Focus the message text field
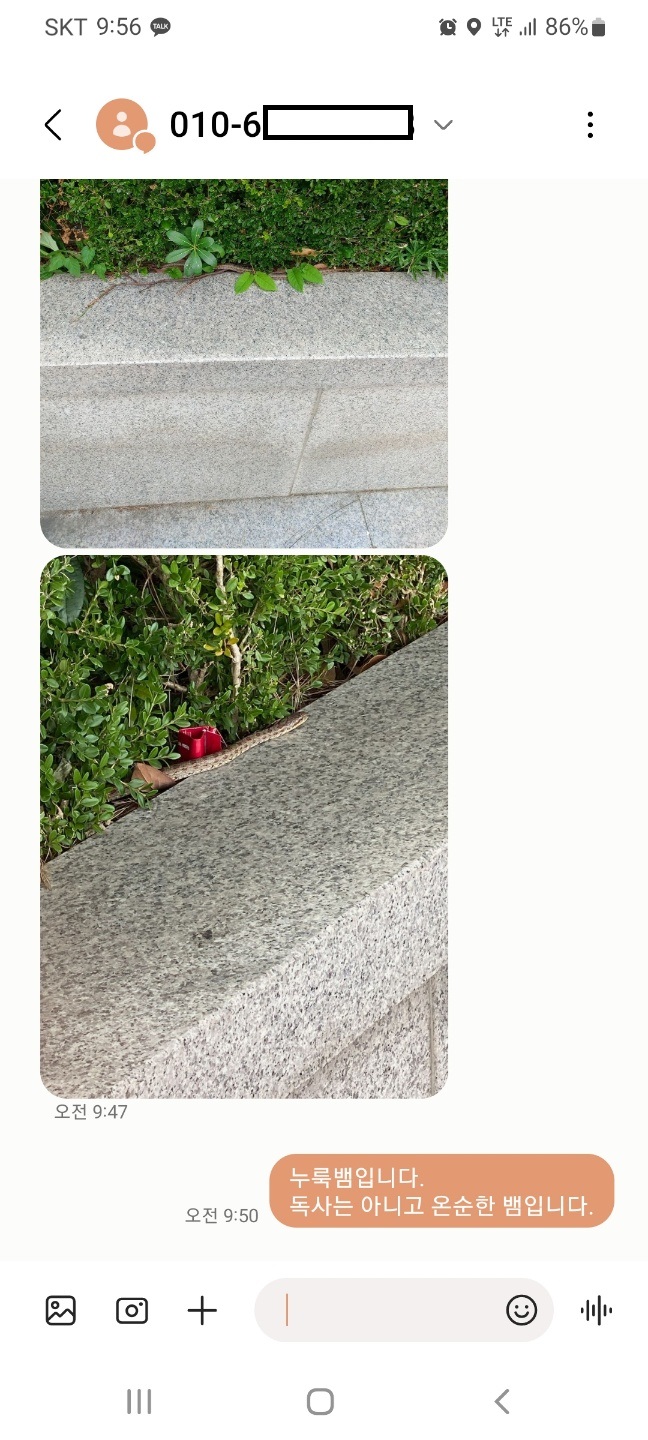 click(390, 1310)
